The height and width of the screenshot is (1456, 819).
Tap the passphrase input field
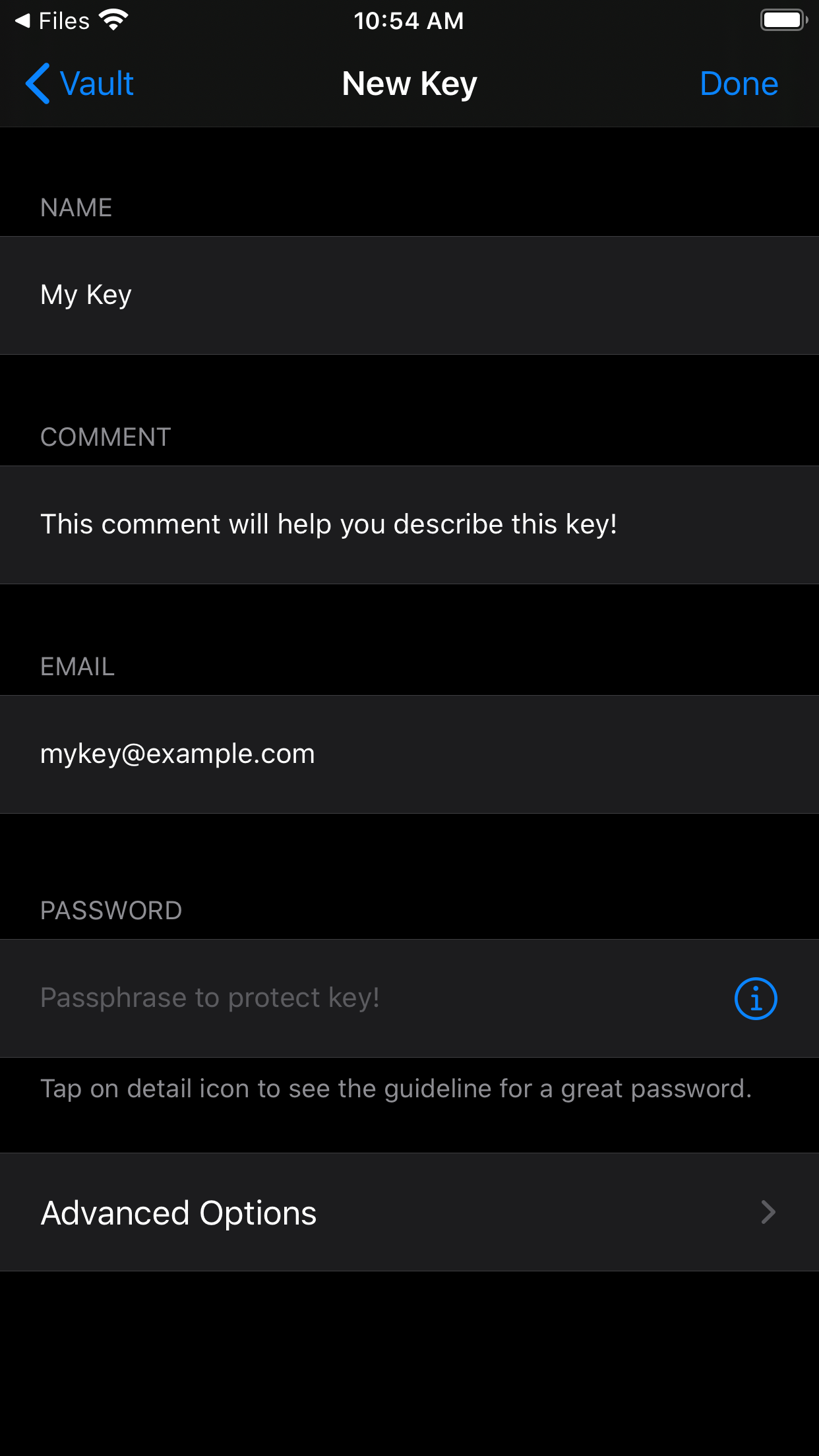pos(330,998)
